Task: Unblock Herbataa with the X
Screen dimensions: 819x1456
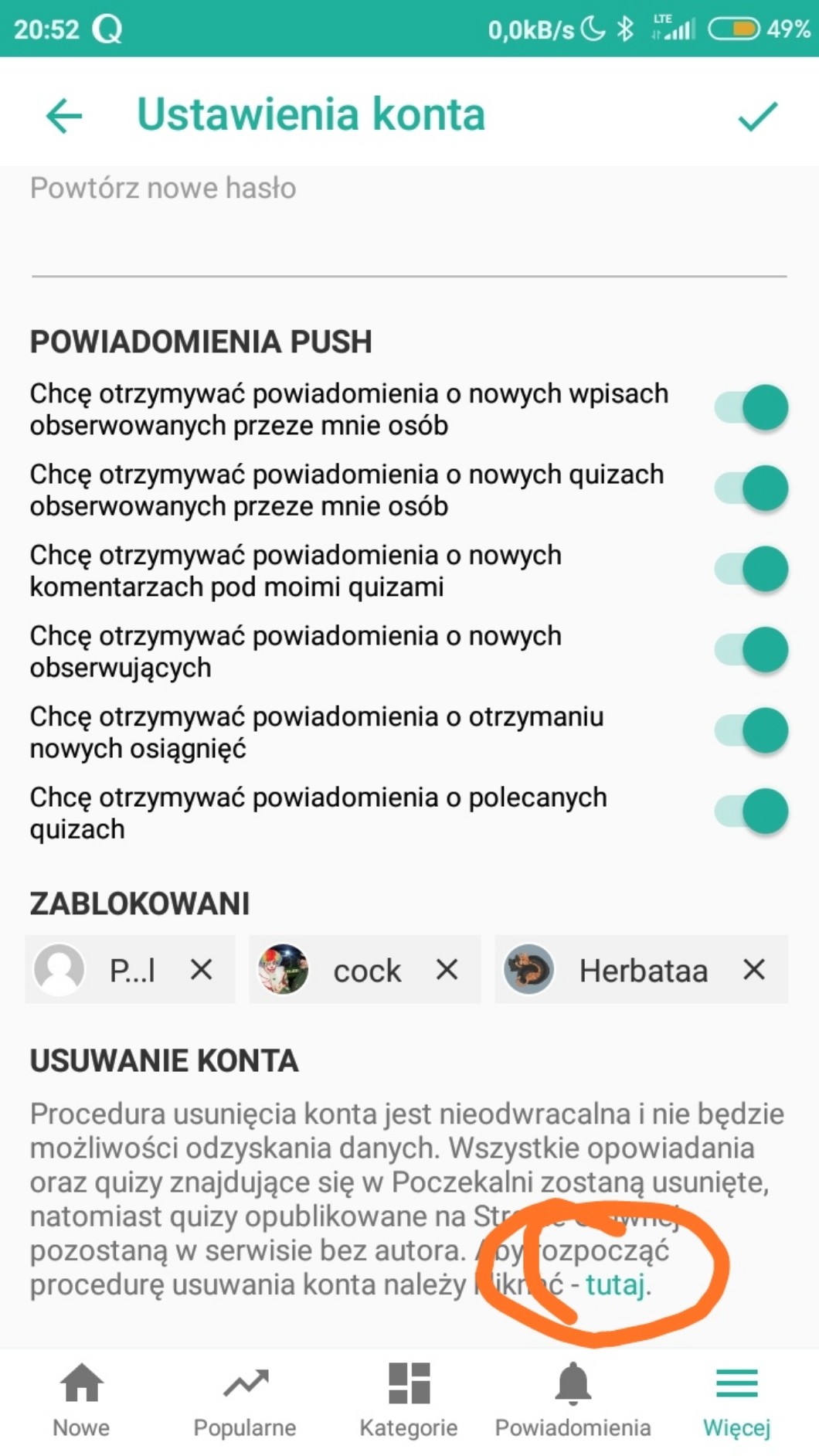Action: (754, 969)
